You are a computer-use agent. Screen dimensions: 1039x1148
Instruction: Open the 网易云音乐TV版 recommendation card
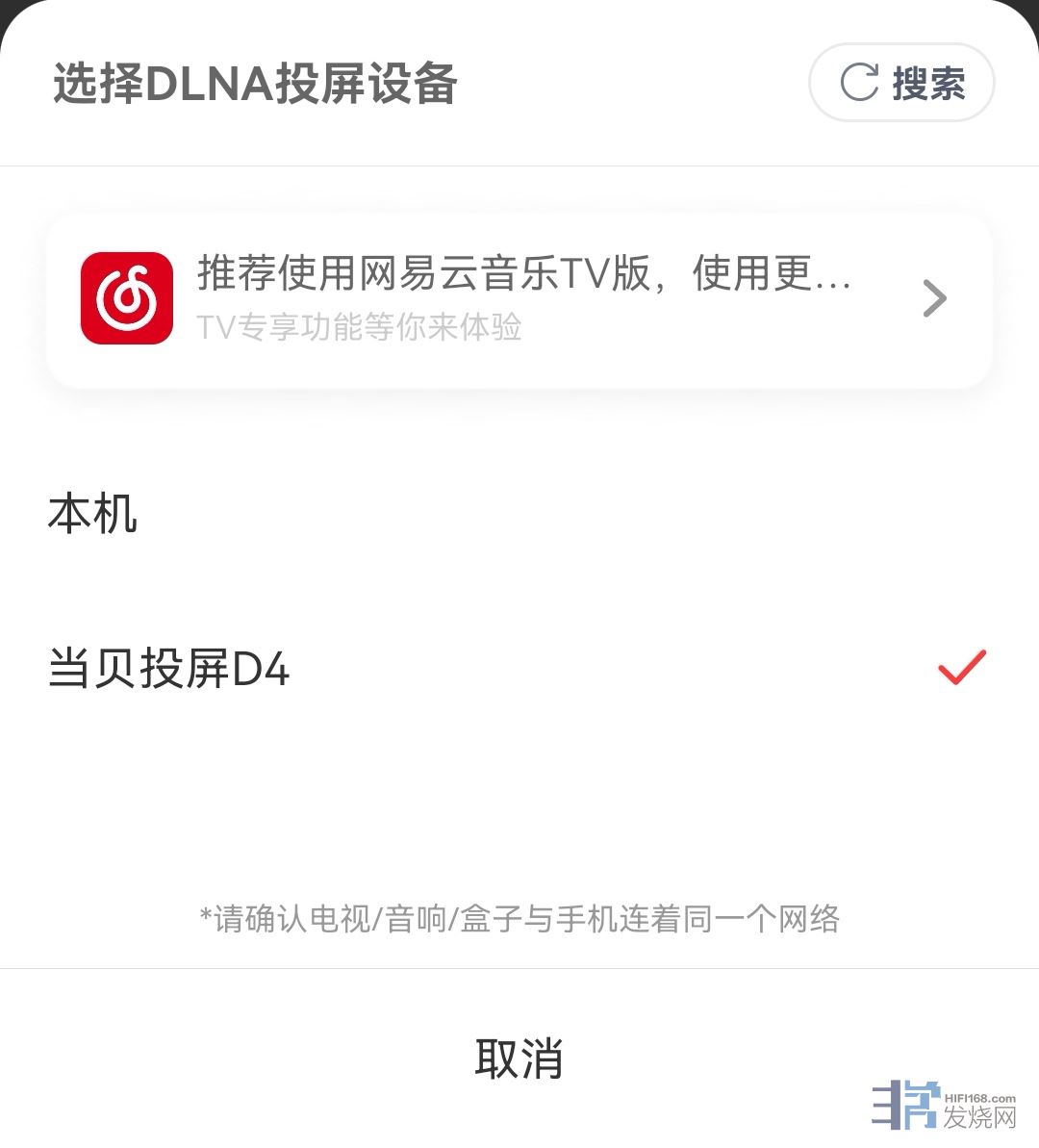point(519,299)
